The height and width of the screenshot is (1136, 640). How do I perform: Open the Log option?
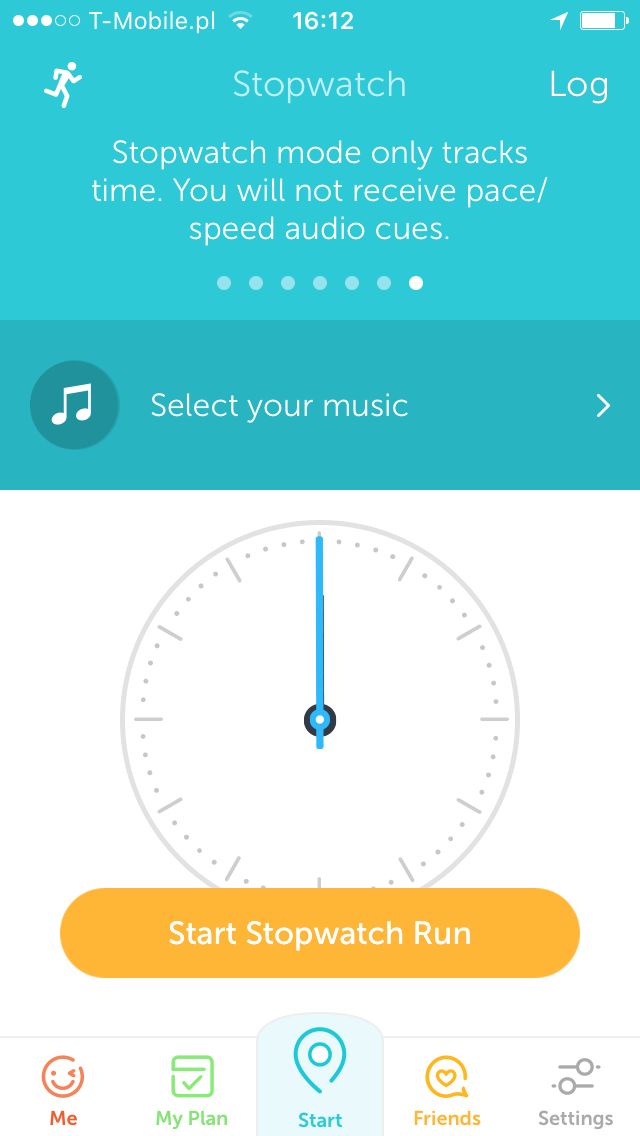578,85
